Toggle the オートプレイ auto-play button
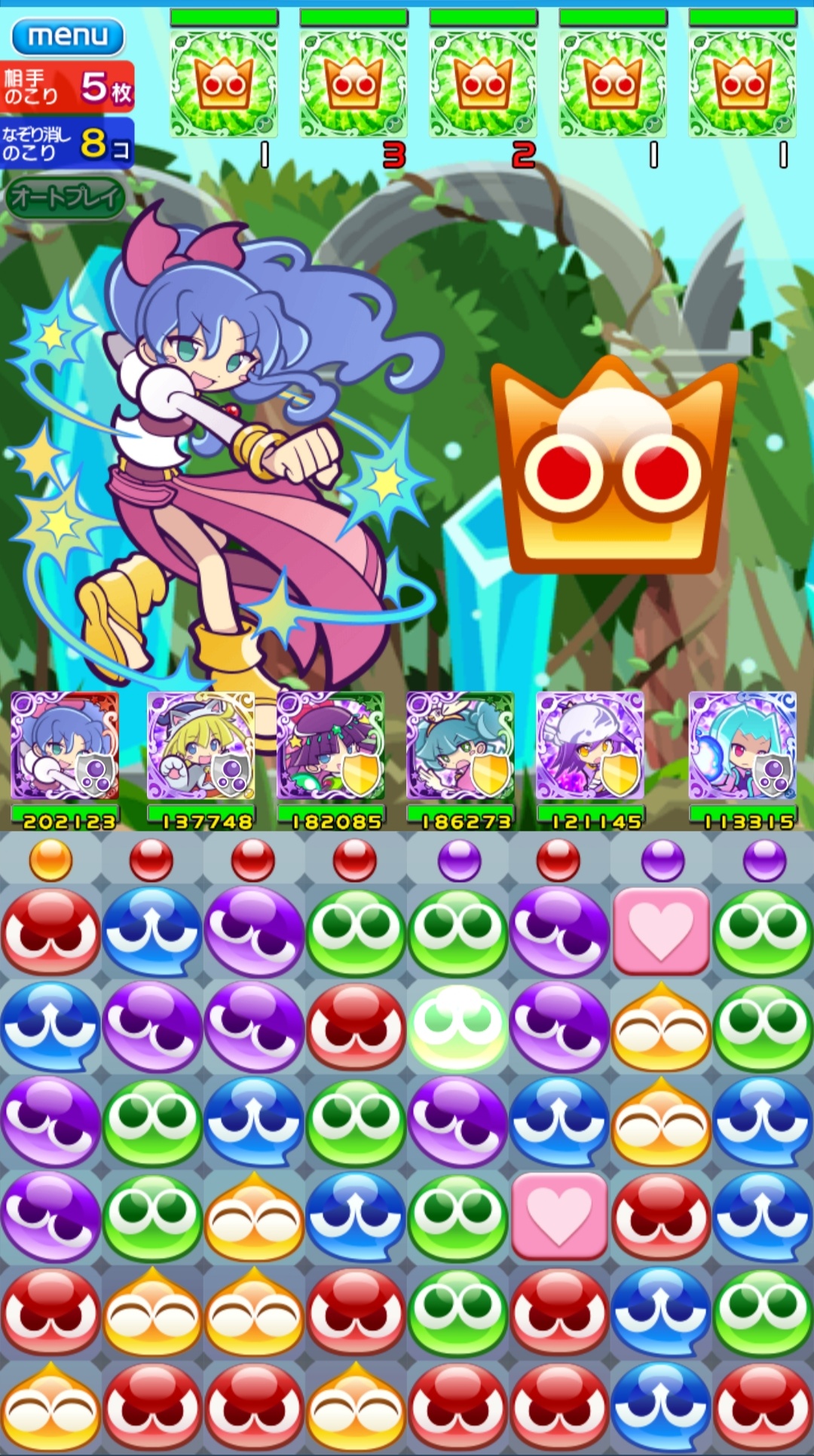The image size is (814, 1456). pyautogui.click(x=66, y=197)
